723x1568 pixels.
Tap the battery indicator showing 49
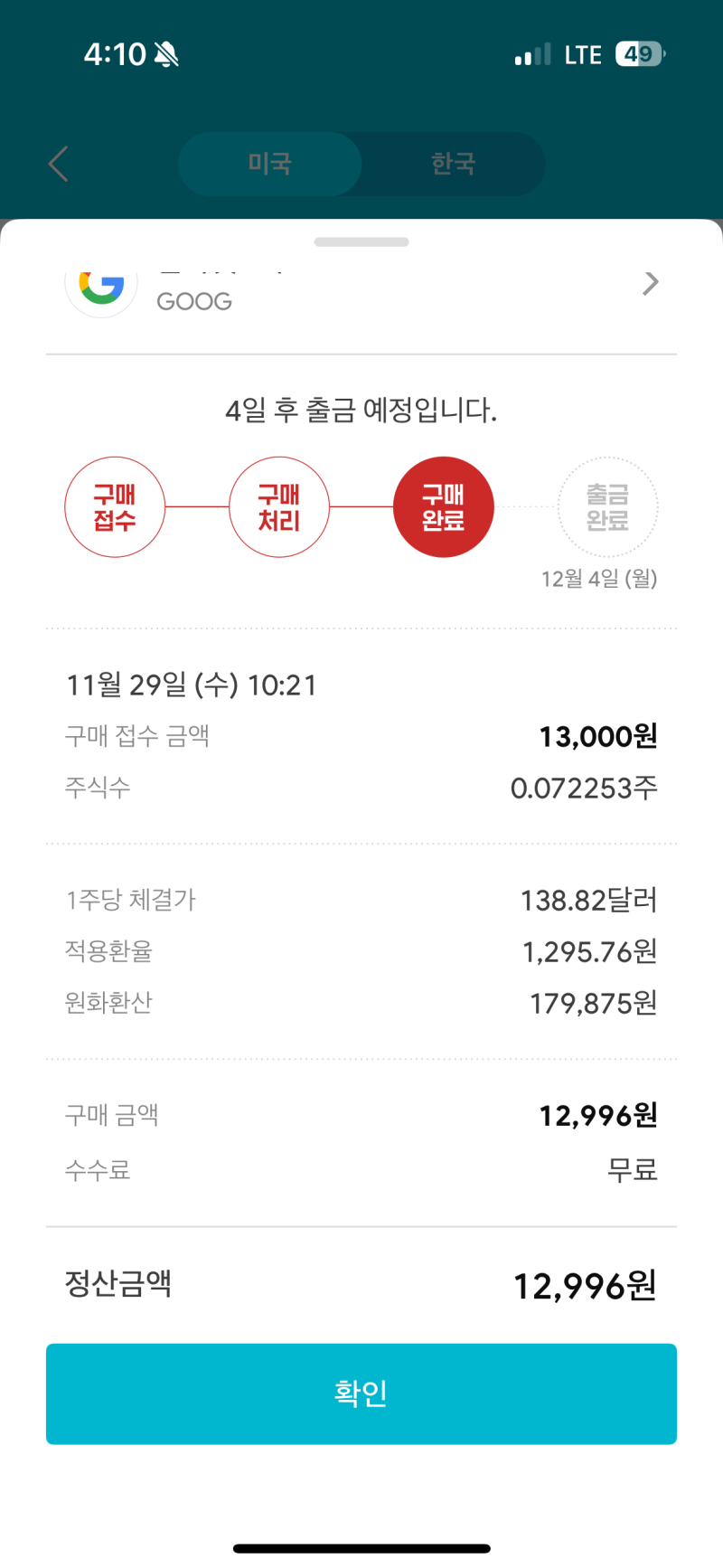click(x=638, y=53)
